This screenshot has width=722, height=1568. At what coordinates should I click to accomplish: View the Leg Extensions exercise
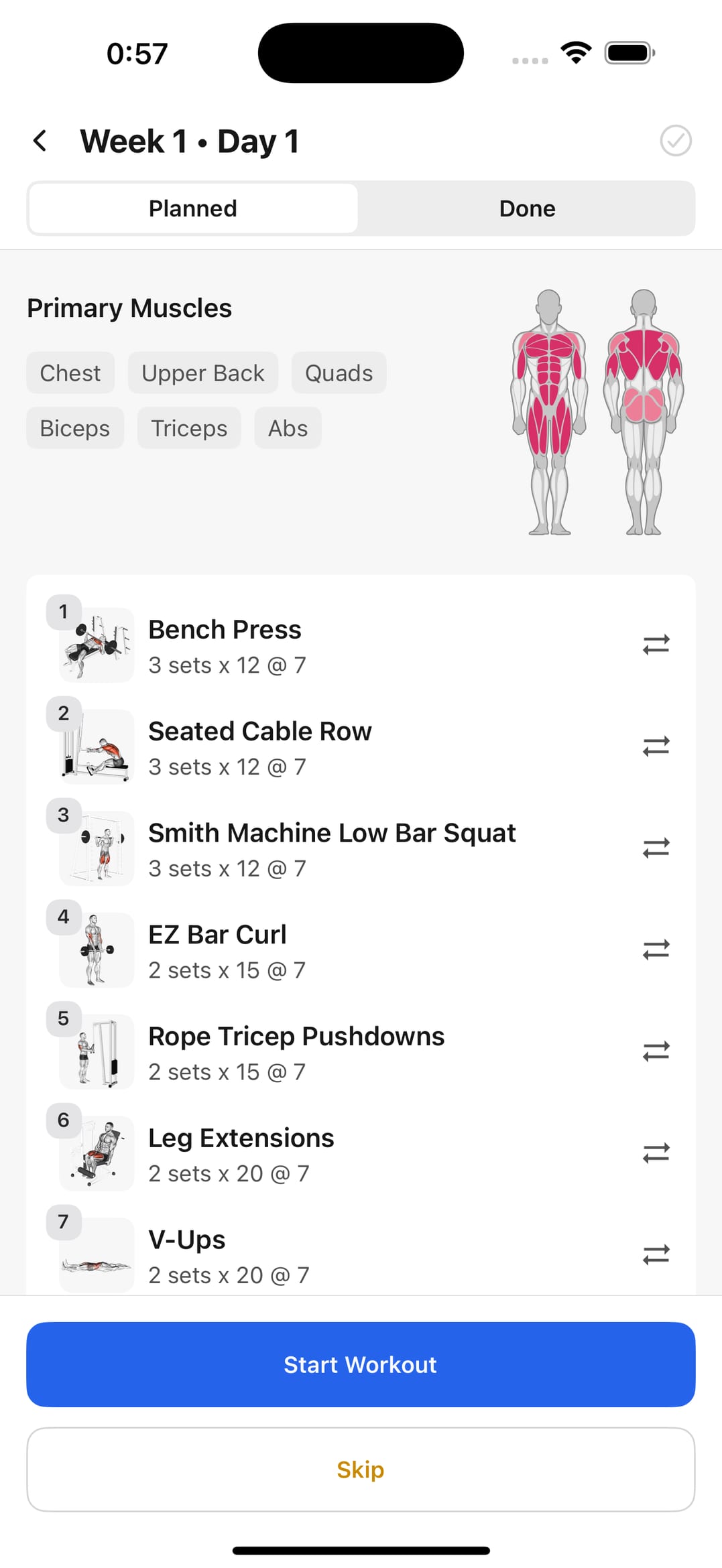[x=241, y=1139]
